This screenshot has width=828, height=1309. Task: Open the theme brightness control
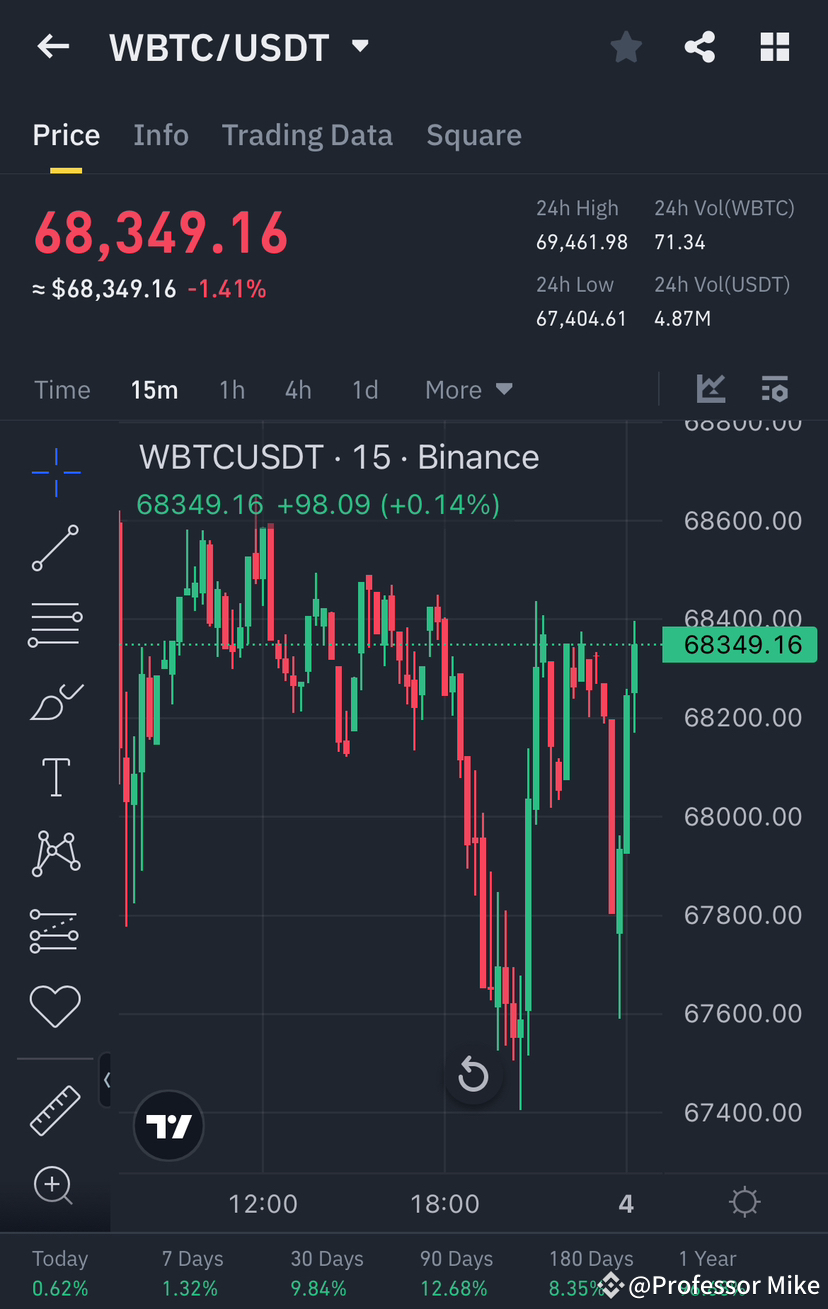(x=744, y=1203)
